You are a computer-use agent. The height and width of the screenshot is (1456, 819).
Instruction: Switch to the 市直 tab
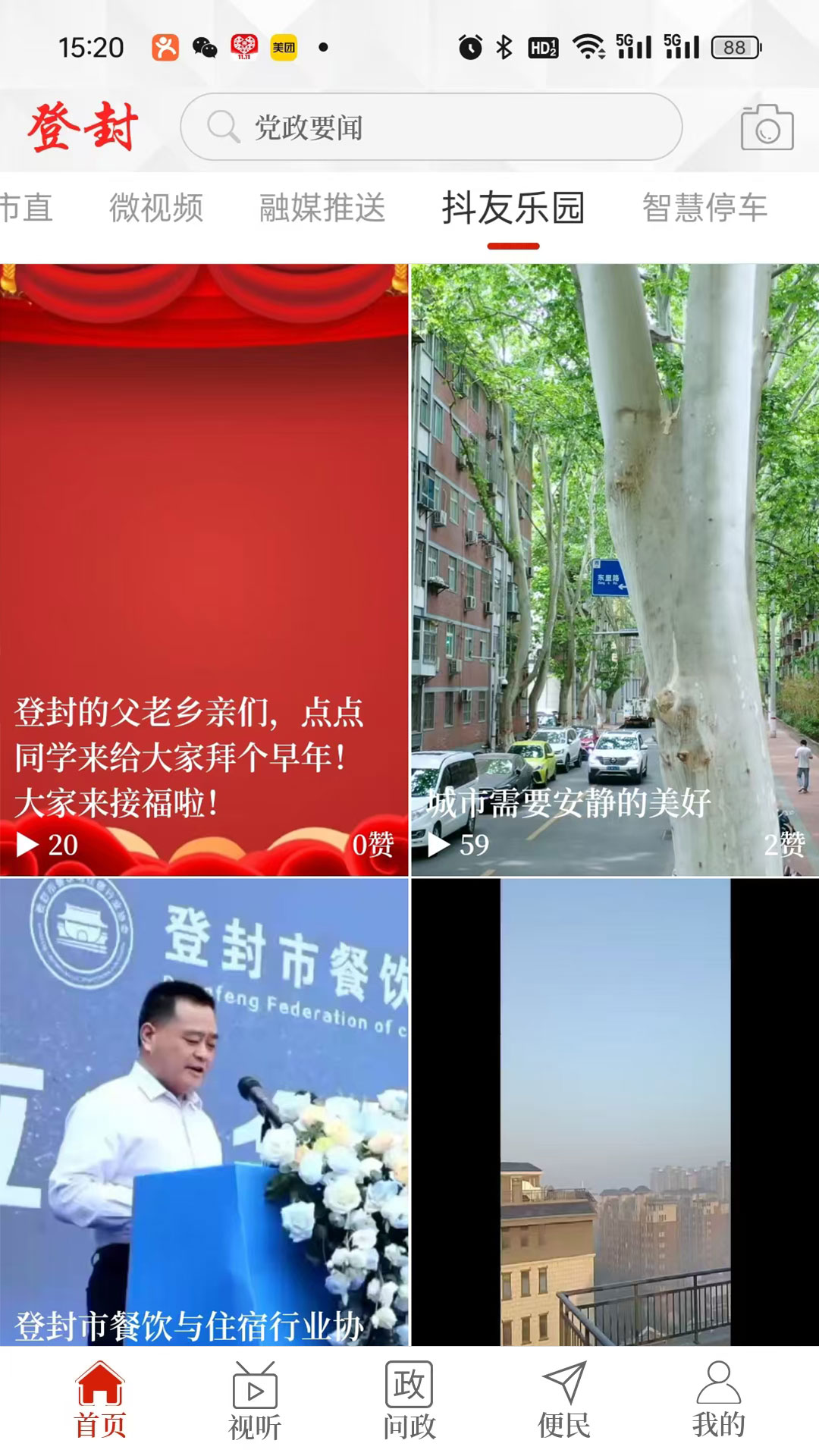pyautogui.click(x=26, y=208)
